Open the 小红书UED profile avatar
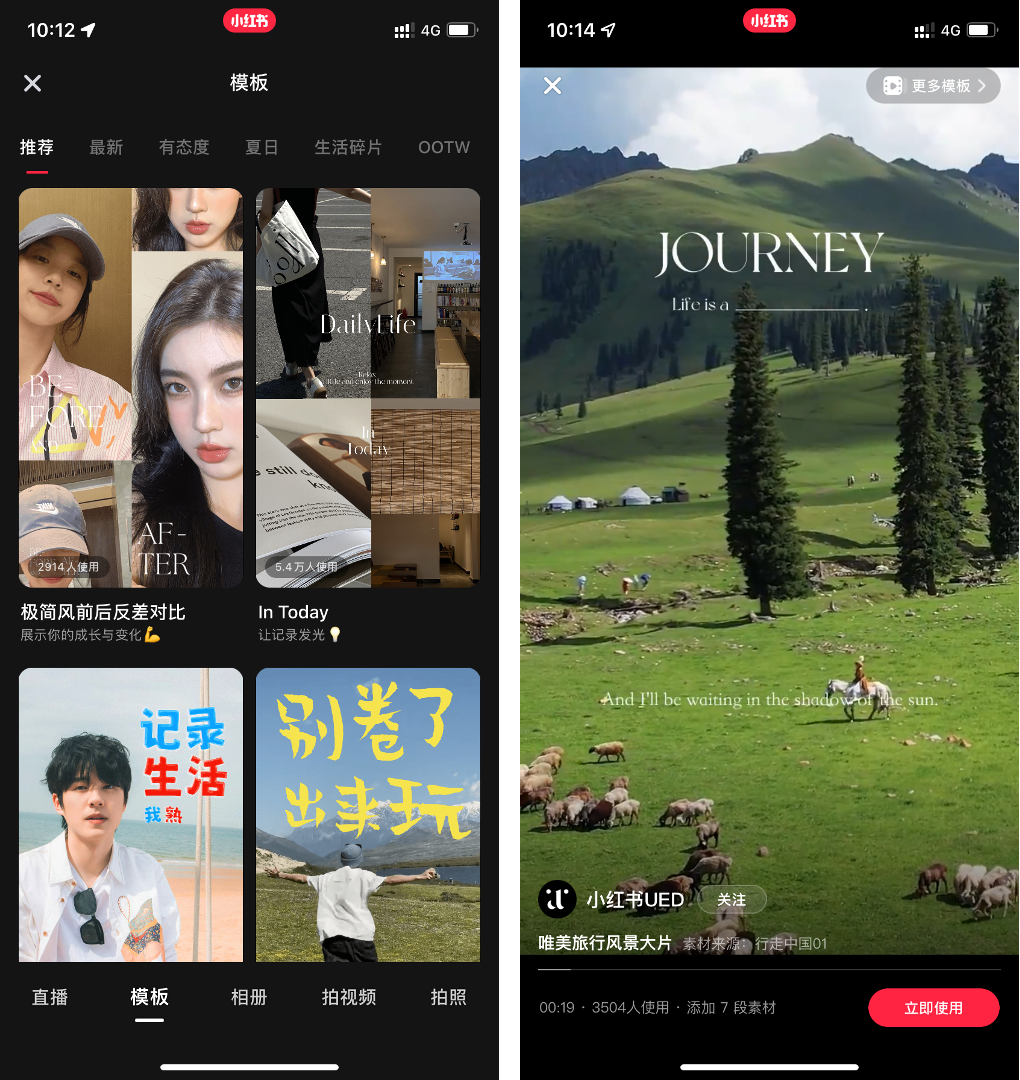Screen dimensions: 1020x1080 (557, 899)
